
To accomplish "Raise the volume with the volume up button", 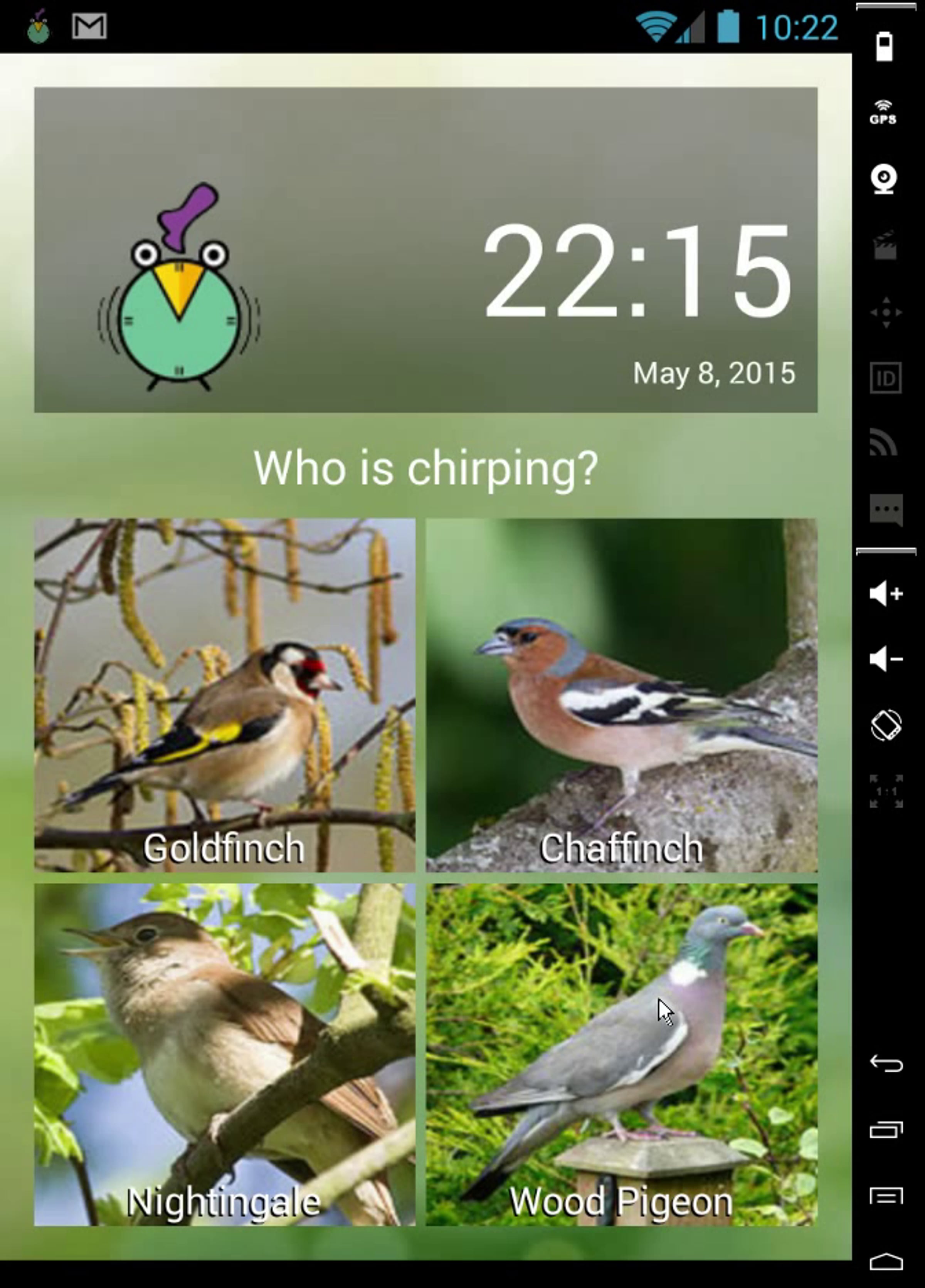I will coord(886,594).
